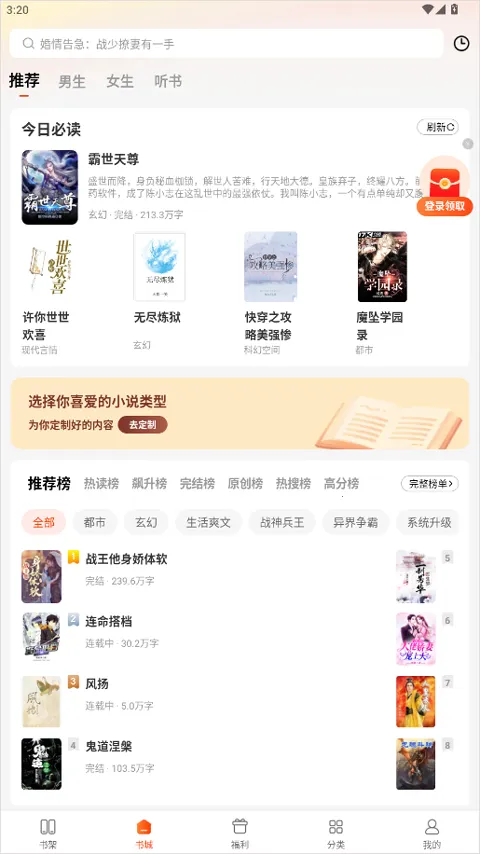Go to the 书架 bottom tab
The image size is (480, 854).
coord(48,834)
